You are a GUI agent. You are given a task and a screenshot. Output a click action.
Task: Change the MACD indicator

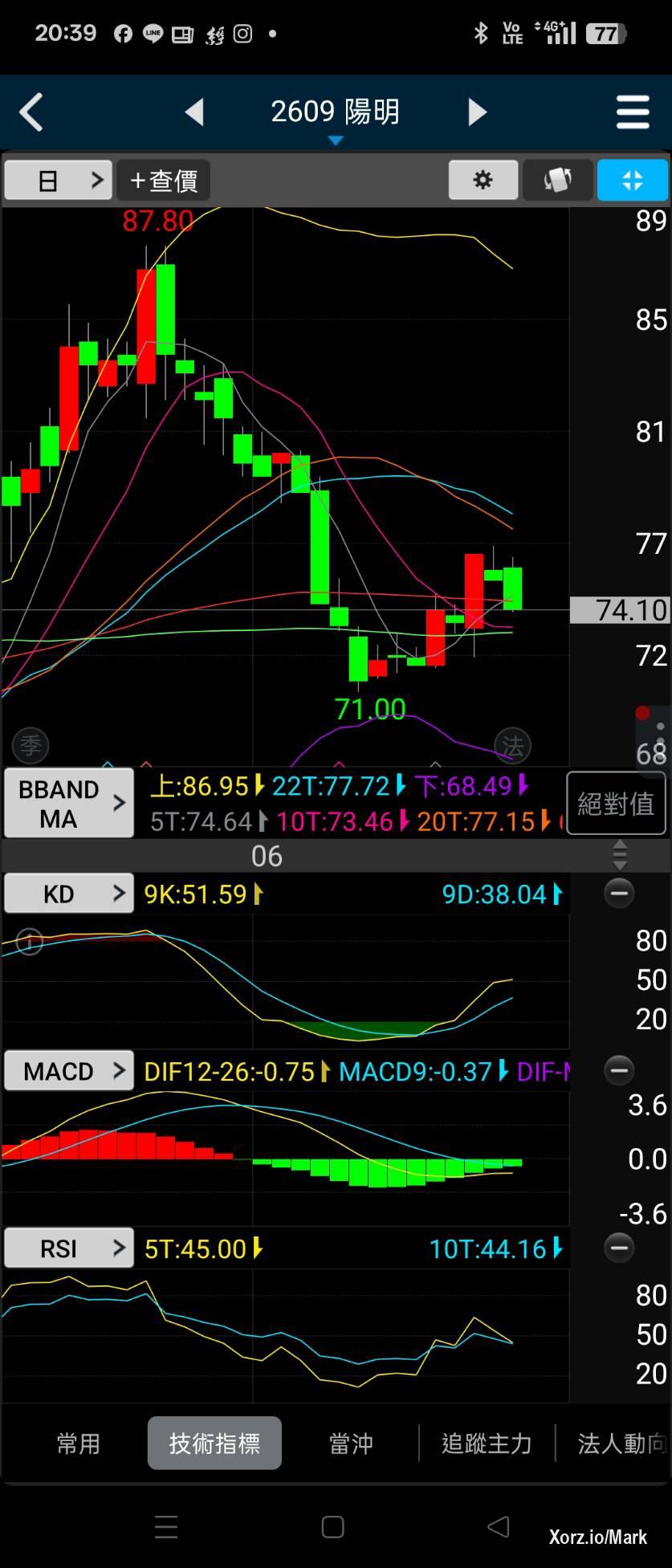(x=68, y=1071)
